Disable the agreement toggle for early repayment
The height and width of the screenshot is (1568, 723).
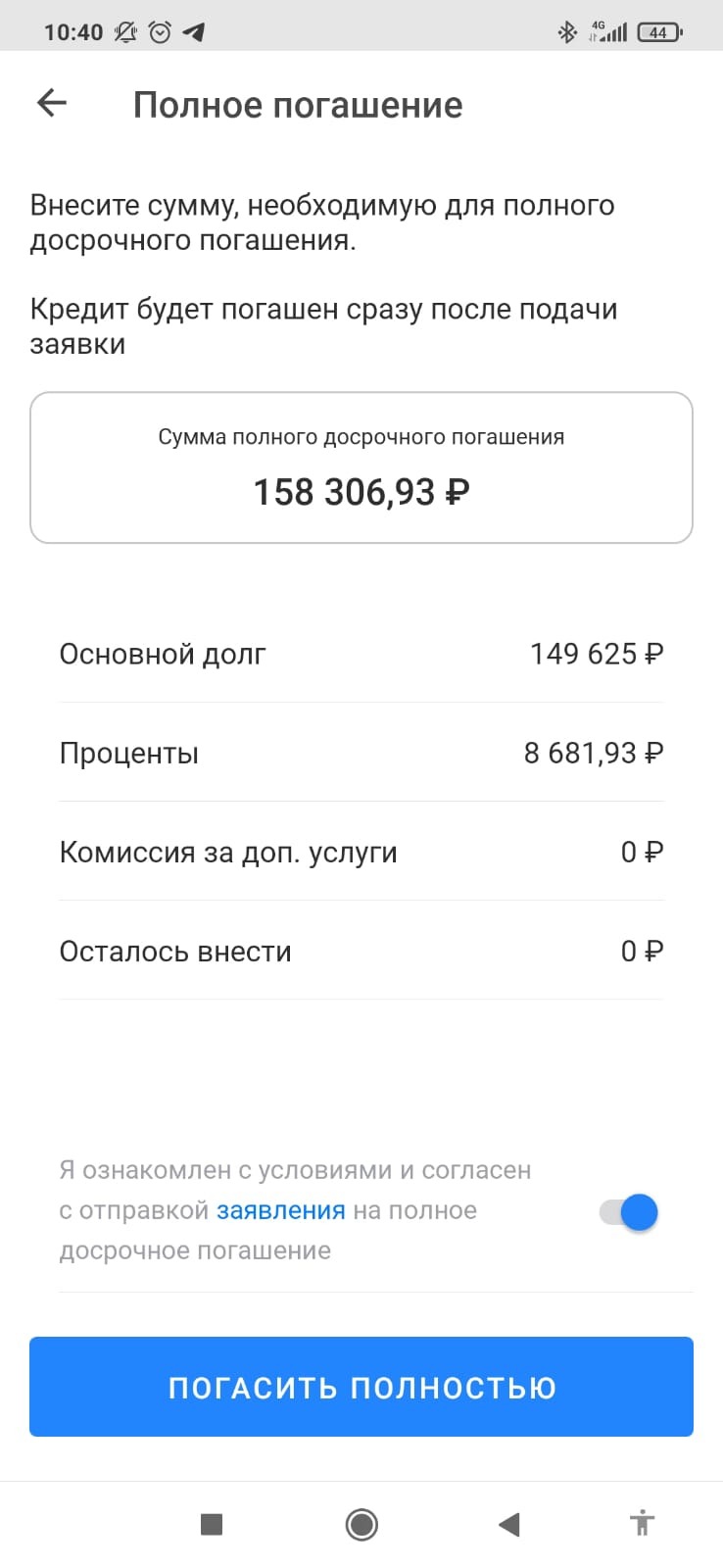click(x=629, y=1212)
